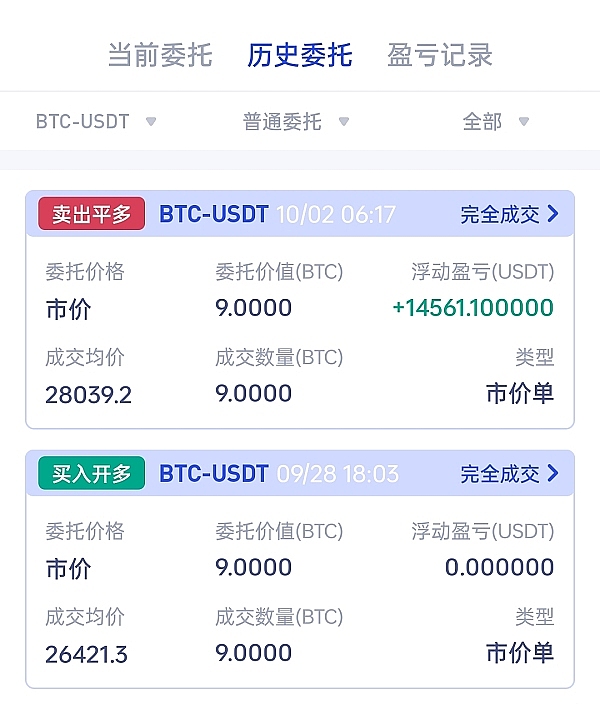600x708 pixels.
Task: Open the 盈亏记录 tab
Action: pyautogui.click(x=440, y=55)
